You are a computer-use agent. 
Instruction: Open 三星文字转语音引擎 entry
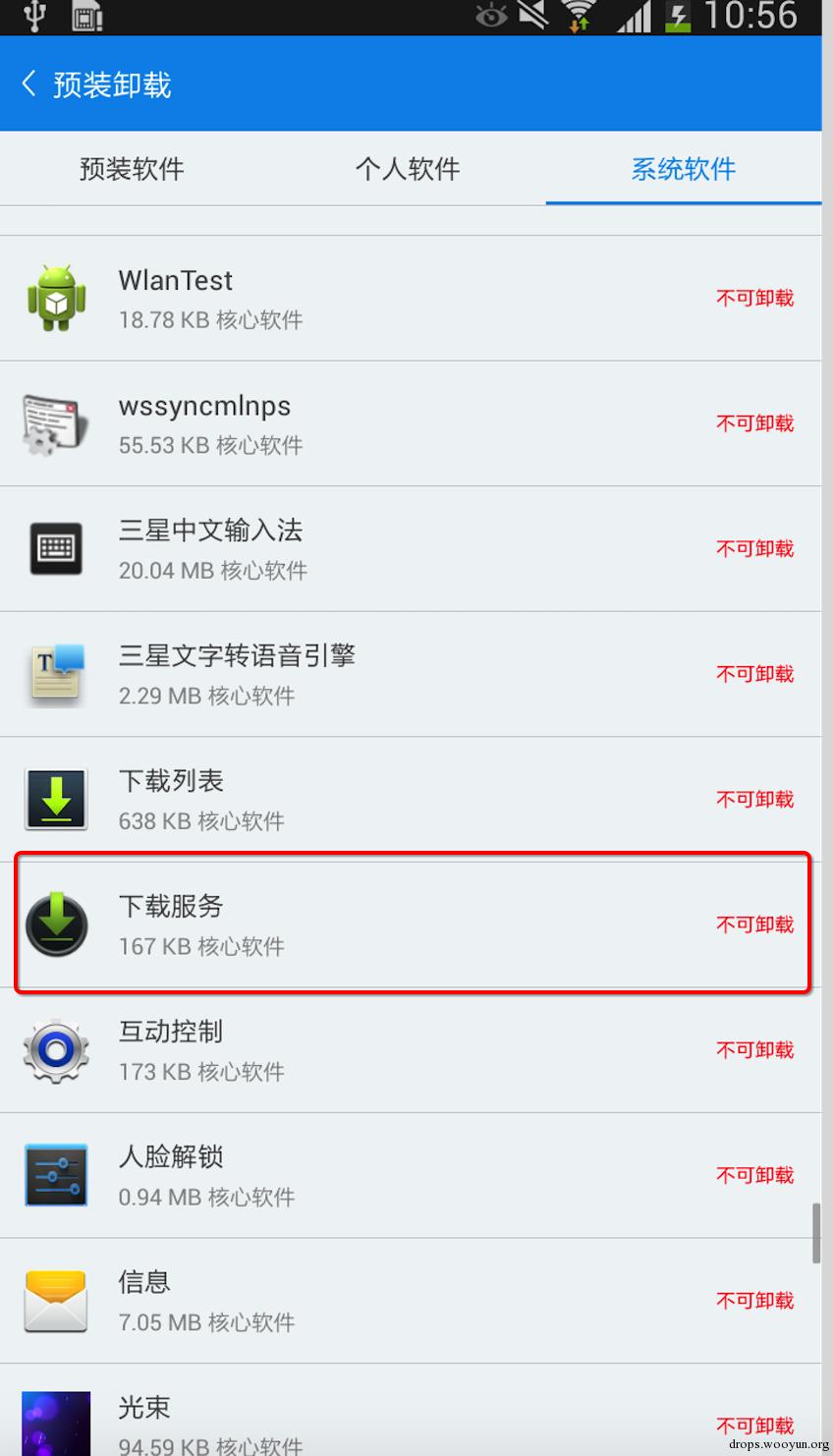point(393,675)
